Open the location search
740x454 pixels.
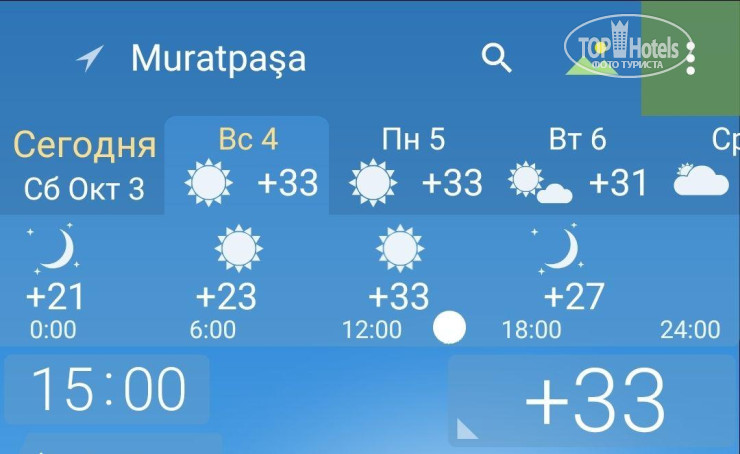496,58
